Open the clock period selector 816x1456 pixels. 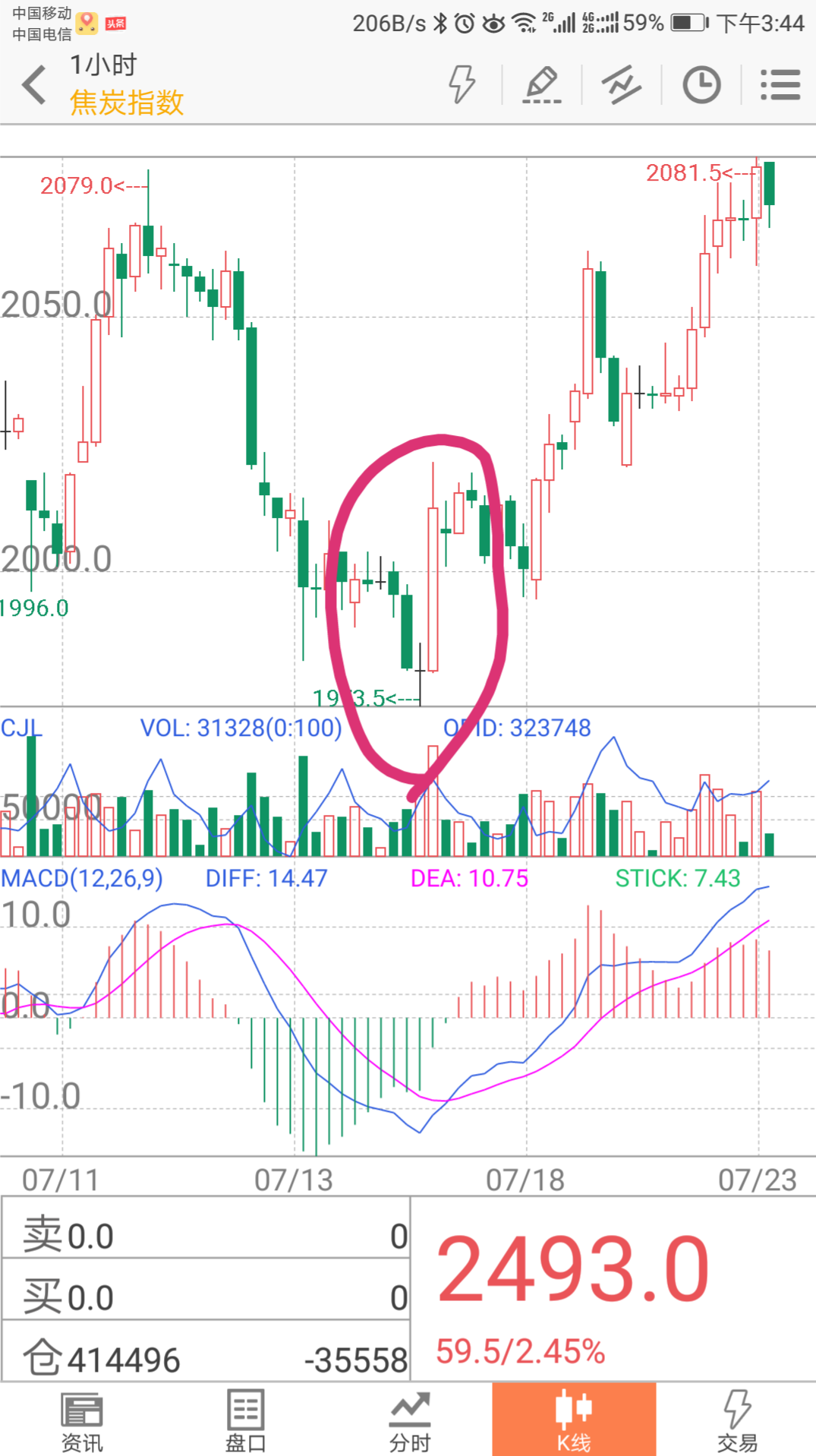(x=701, y=84)
